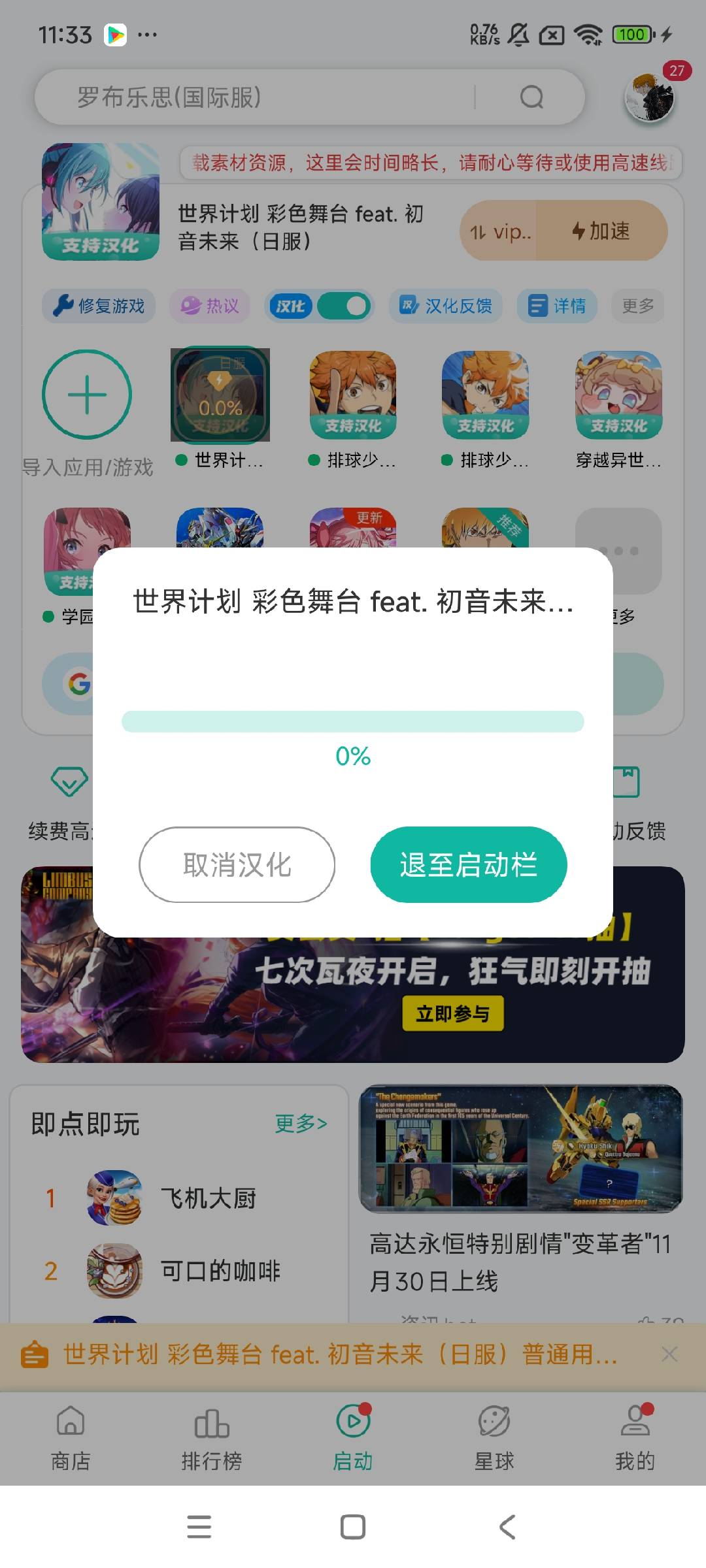Go back with the system back button
This screenshot has width=706, height=1568.
[x=507, y=1527]
